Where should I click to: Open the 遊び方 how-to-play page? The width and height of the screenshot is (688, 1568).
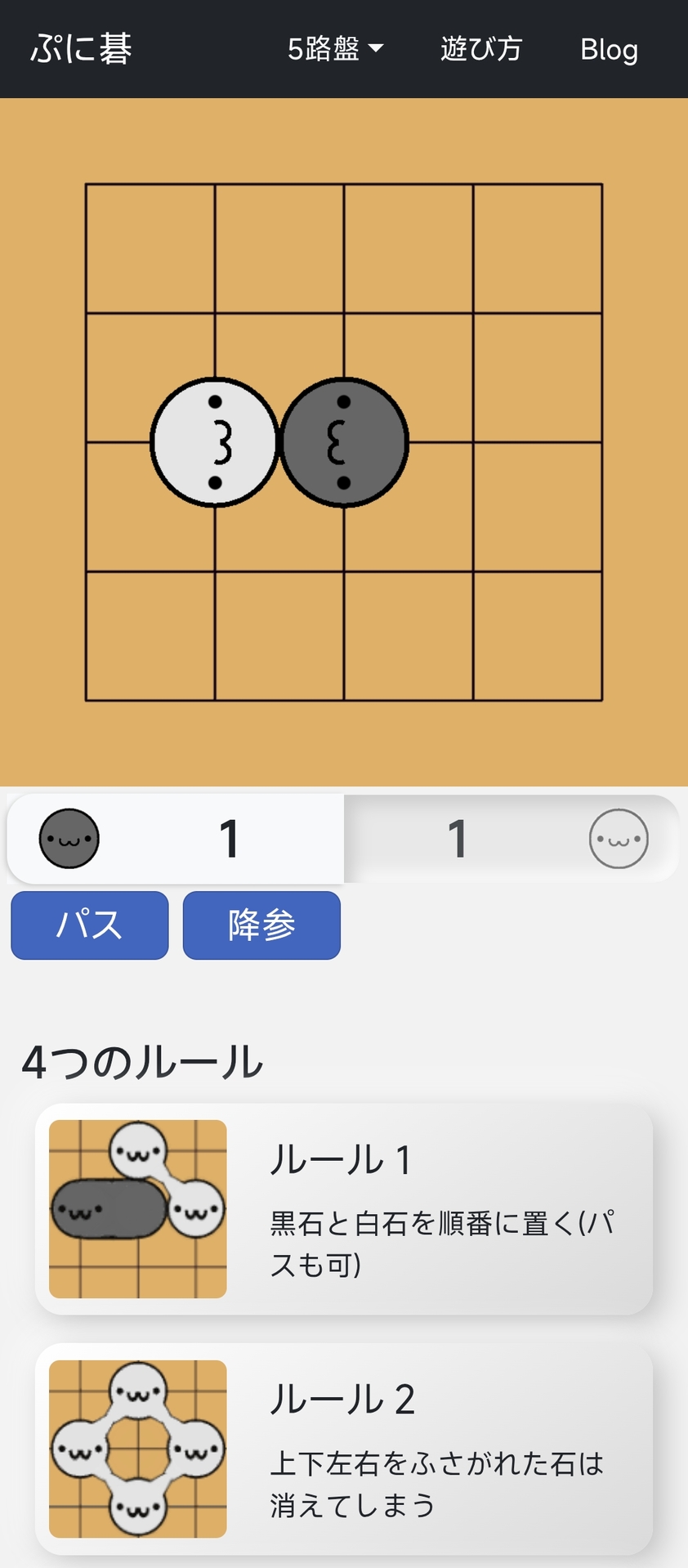(x=480, y=49)
